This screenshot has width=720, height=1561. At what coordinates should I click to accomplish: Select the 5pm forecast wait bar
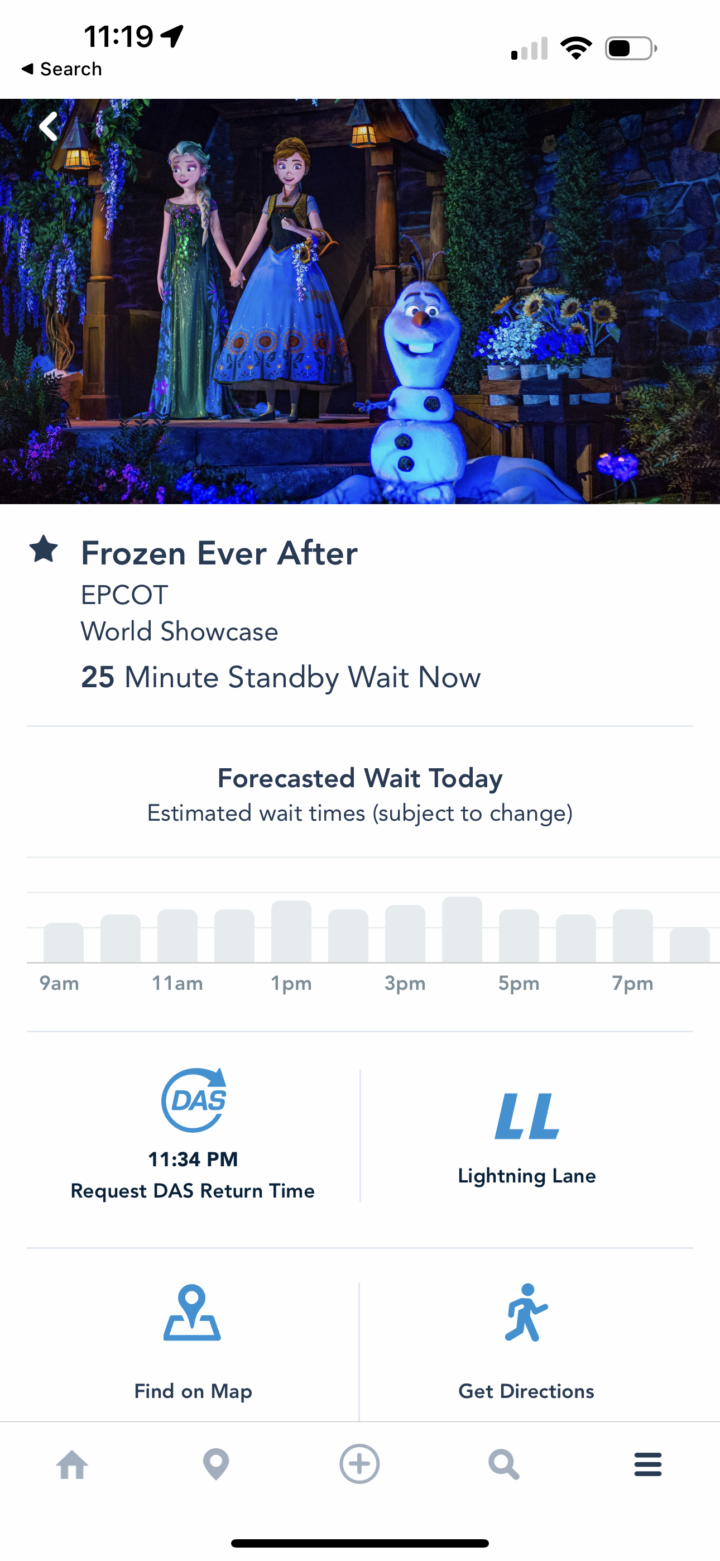[518, 930]
